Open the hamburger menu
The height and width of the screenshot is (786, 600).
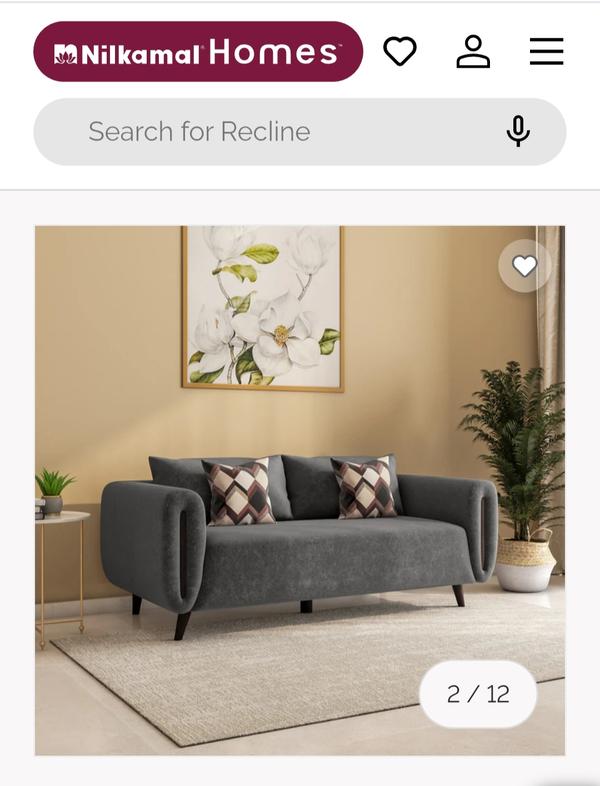click(546, 51)
